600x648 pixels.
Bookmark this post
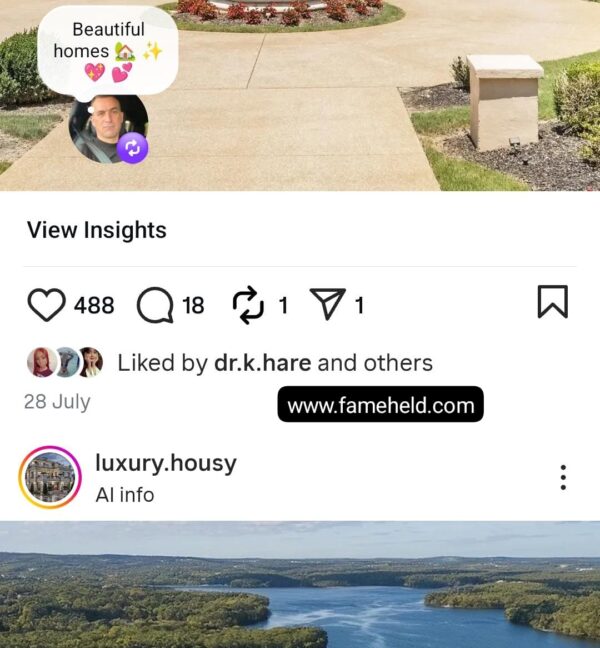coord(552,302)
